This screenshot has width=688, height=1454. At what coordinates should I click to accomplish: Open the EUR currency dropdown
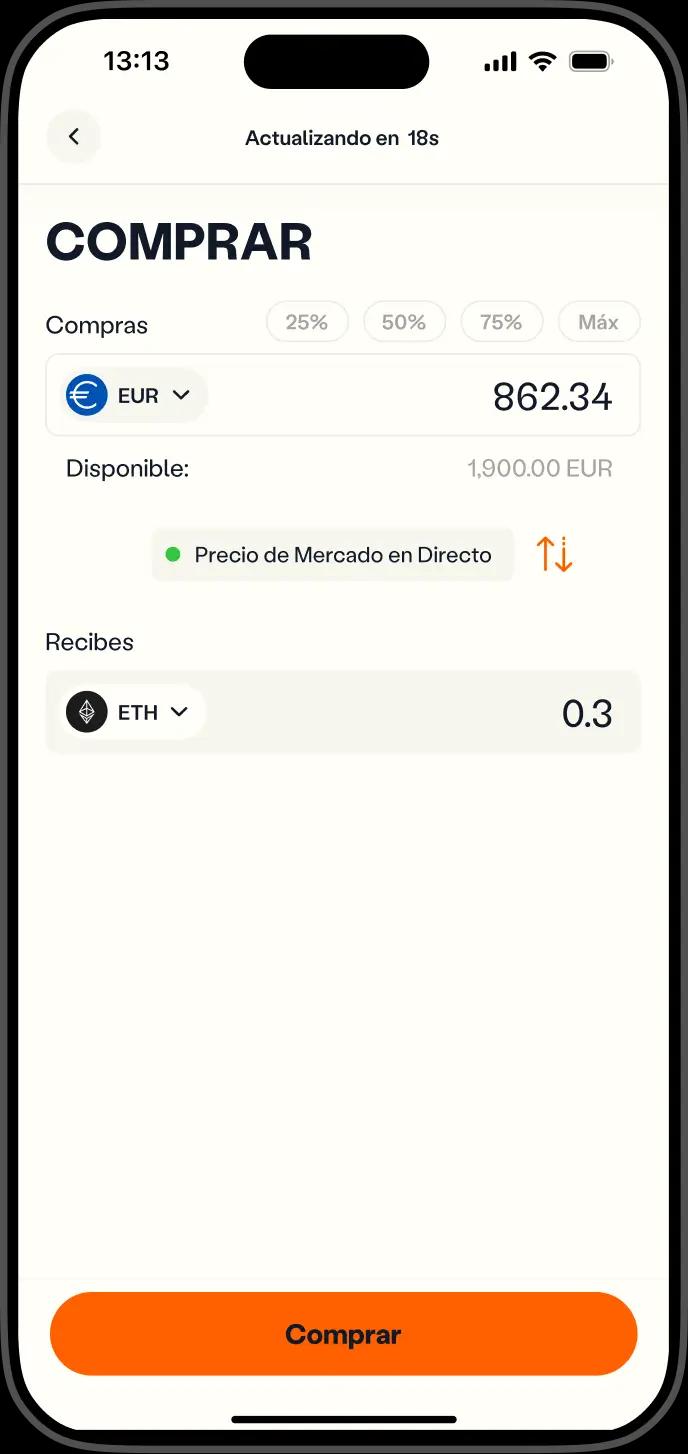coord(136,395)
